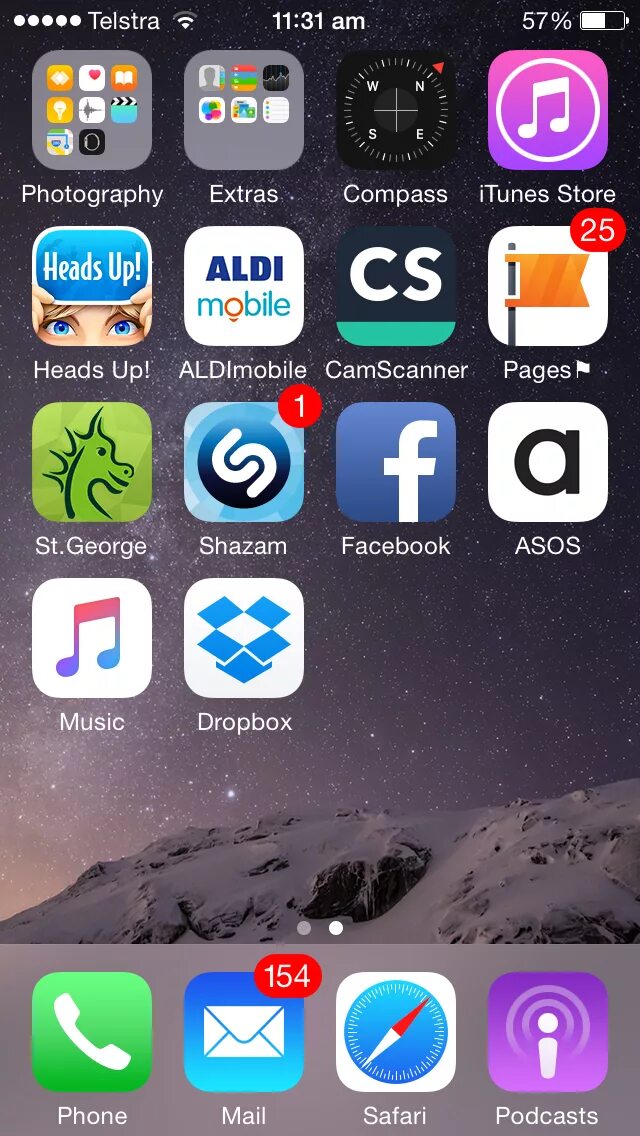Viewport: 640px width, 1136px height.
Task: Launch the Heads Up! game
Action: 92,286
